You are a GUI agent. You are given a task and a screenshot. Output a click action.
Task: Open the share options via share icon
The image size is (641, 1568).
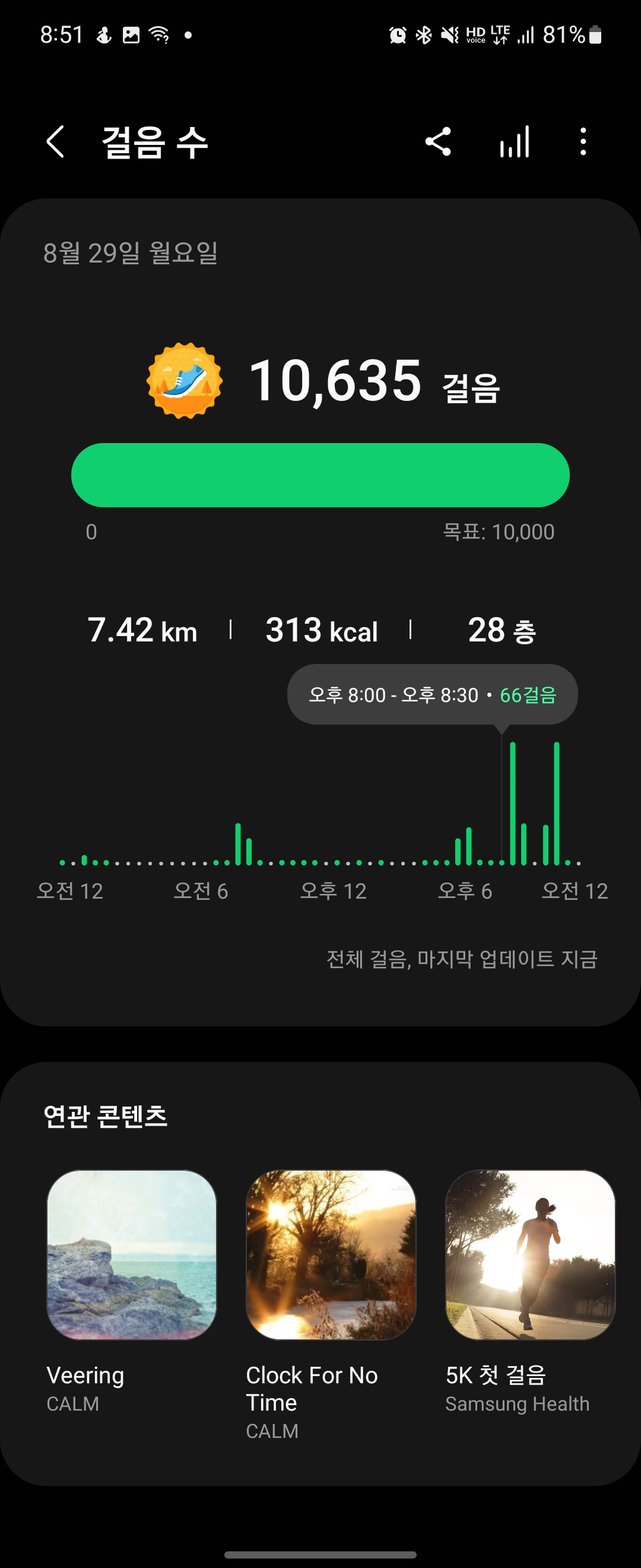pos(439,142)
